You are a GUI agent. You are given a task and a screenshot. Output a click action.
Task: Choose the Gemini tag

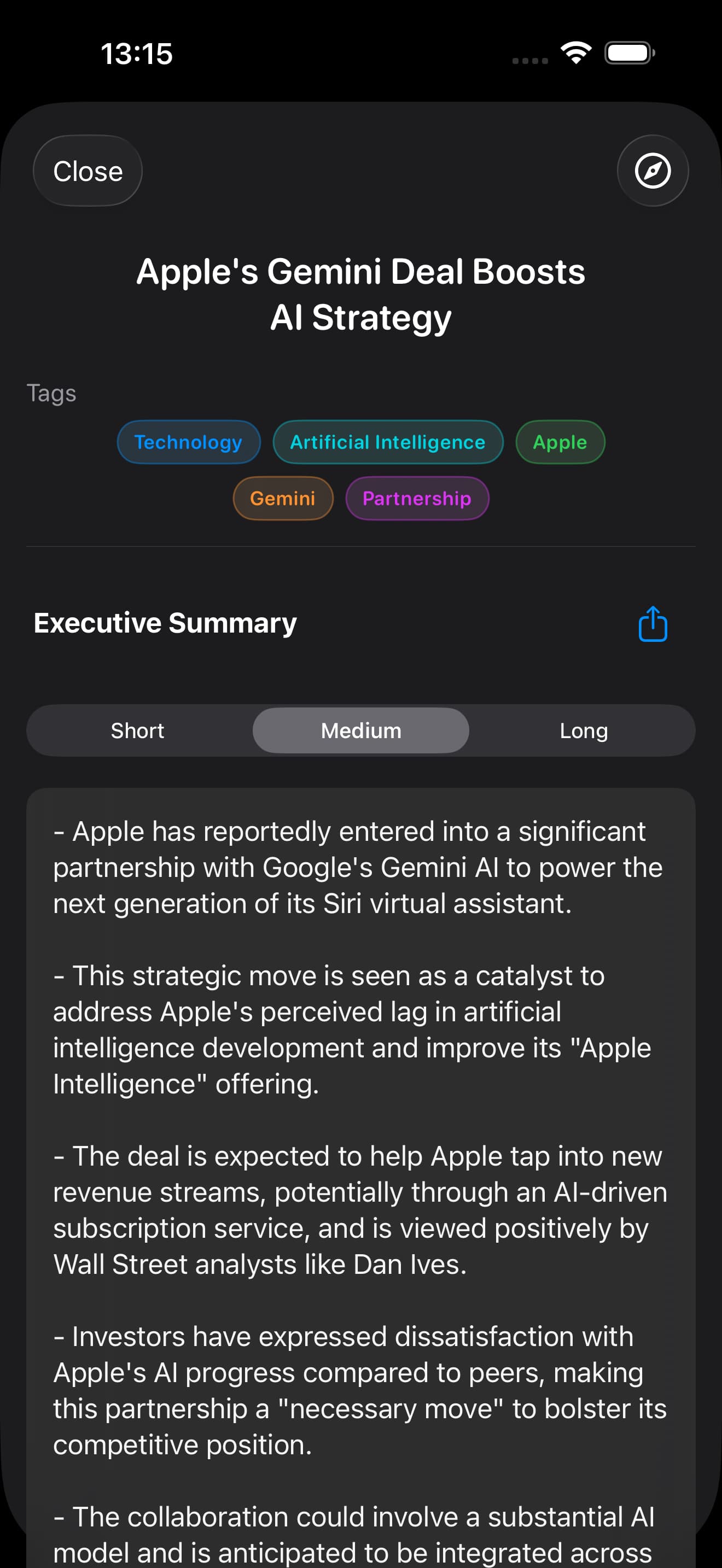coord(282,499)
